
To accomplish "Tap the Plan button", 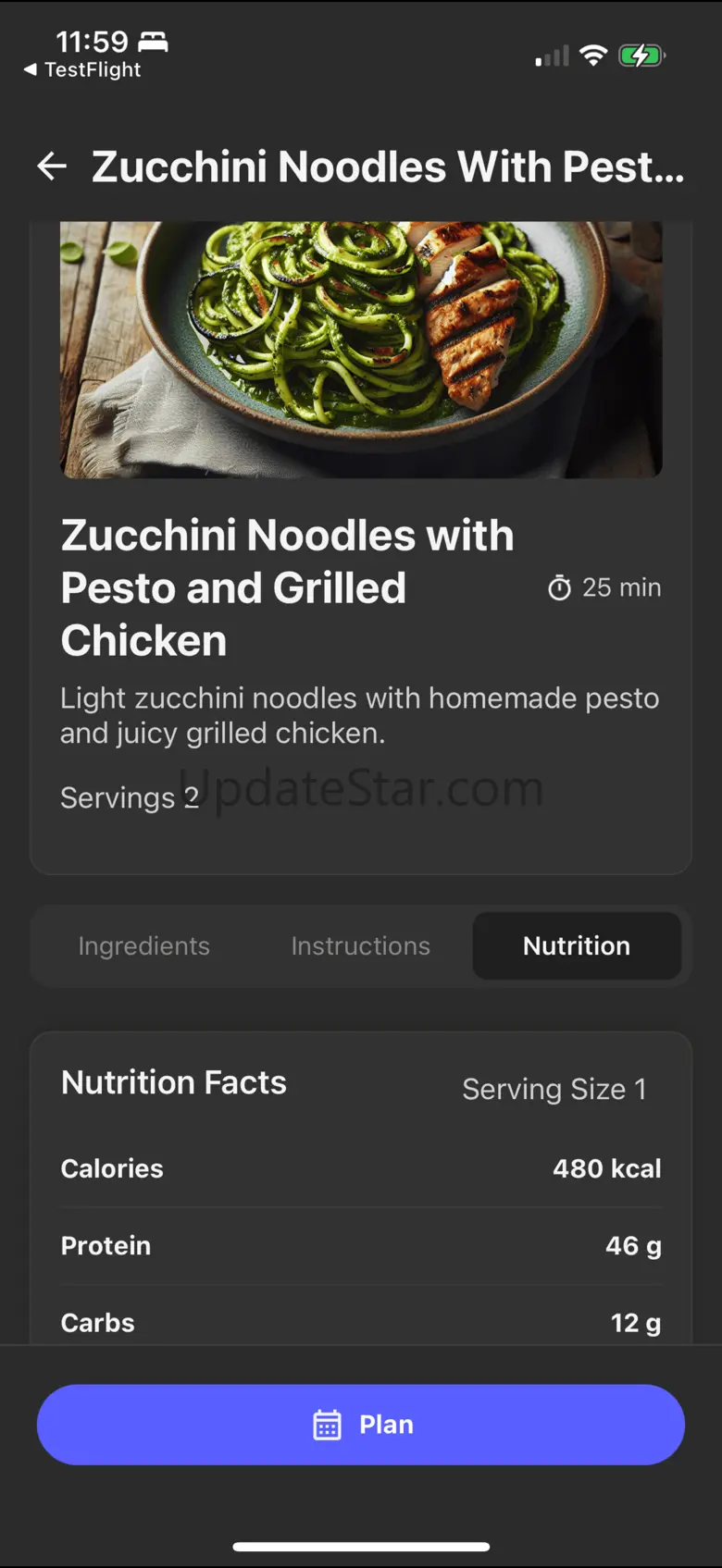I will (x=361, y=1425).
